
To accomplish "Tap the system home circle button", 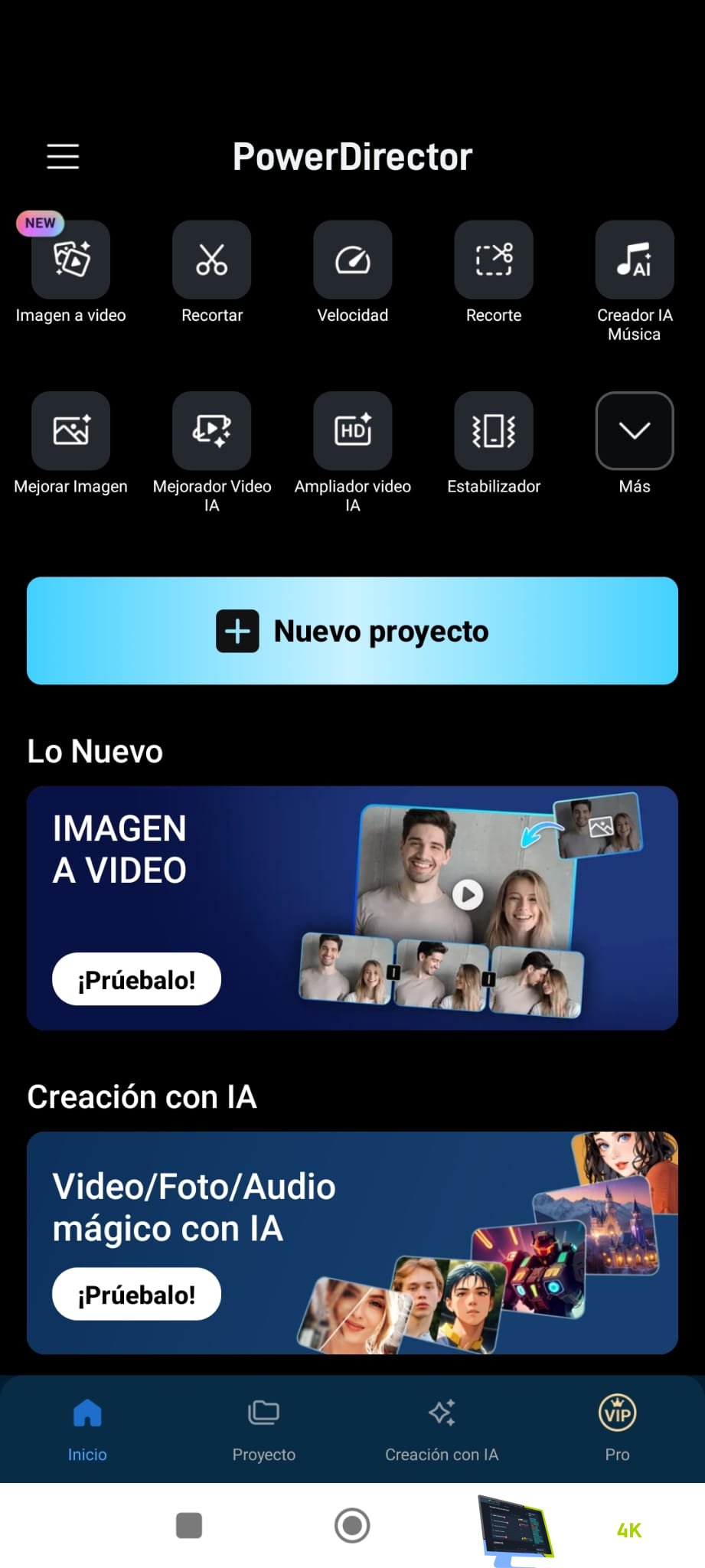I will [352, 1525].
